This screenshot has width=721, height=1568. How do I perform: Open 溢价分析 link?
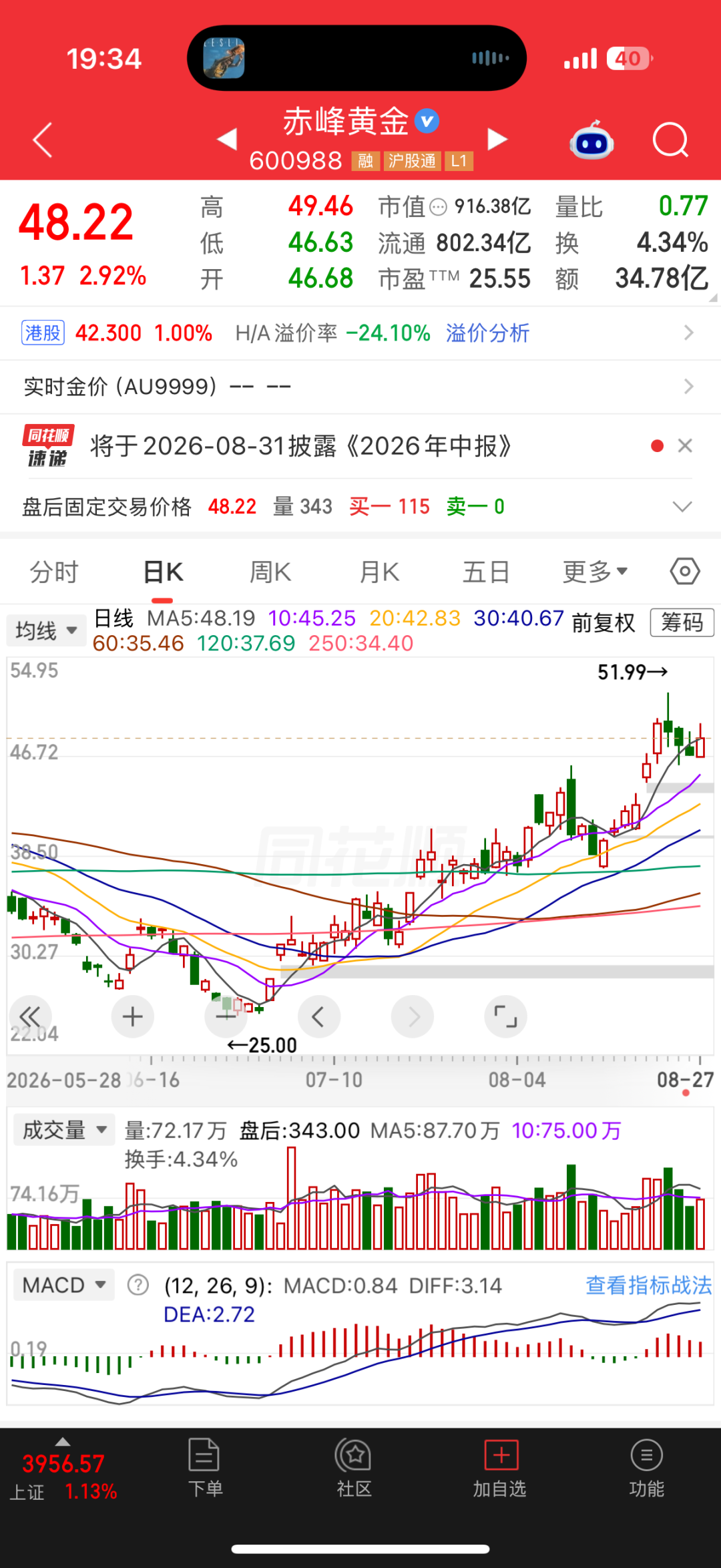pyautogui.click(x=487, y=333)
